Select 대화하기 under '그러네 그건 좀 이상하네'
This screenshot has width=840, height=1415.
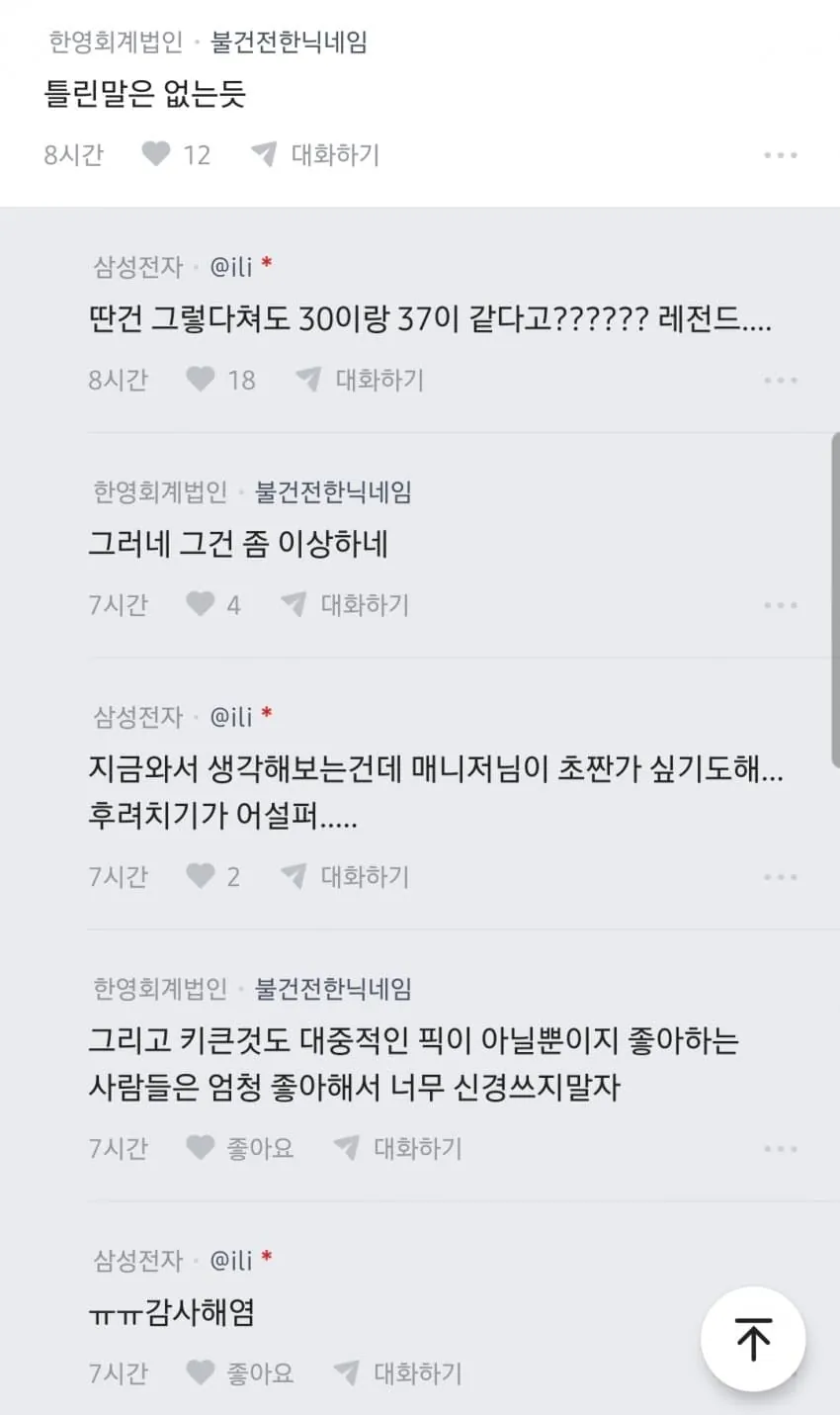tap(346, 604)
